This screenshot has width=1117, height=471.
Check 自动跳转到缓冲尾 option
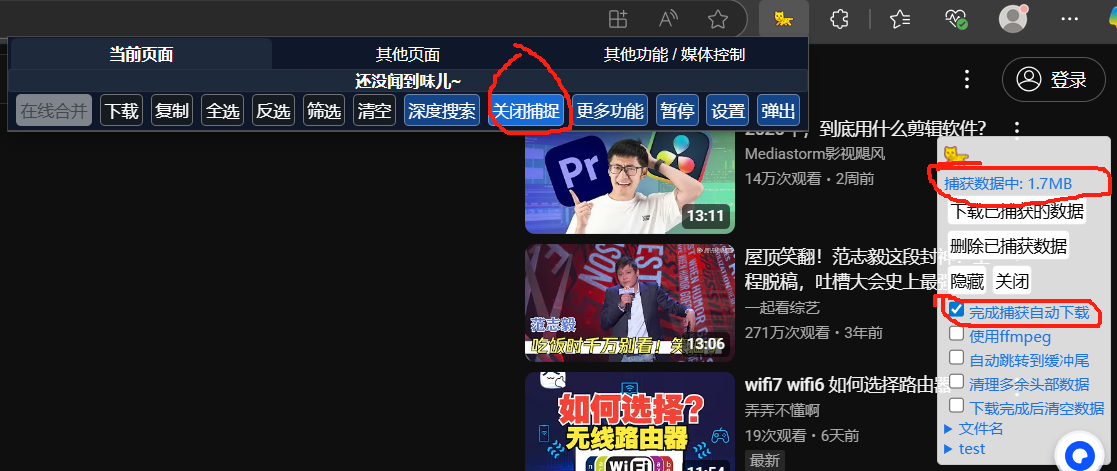[x=957, y=359]
